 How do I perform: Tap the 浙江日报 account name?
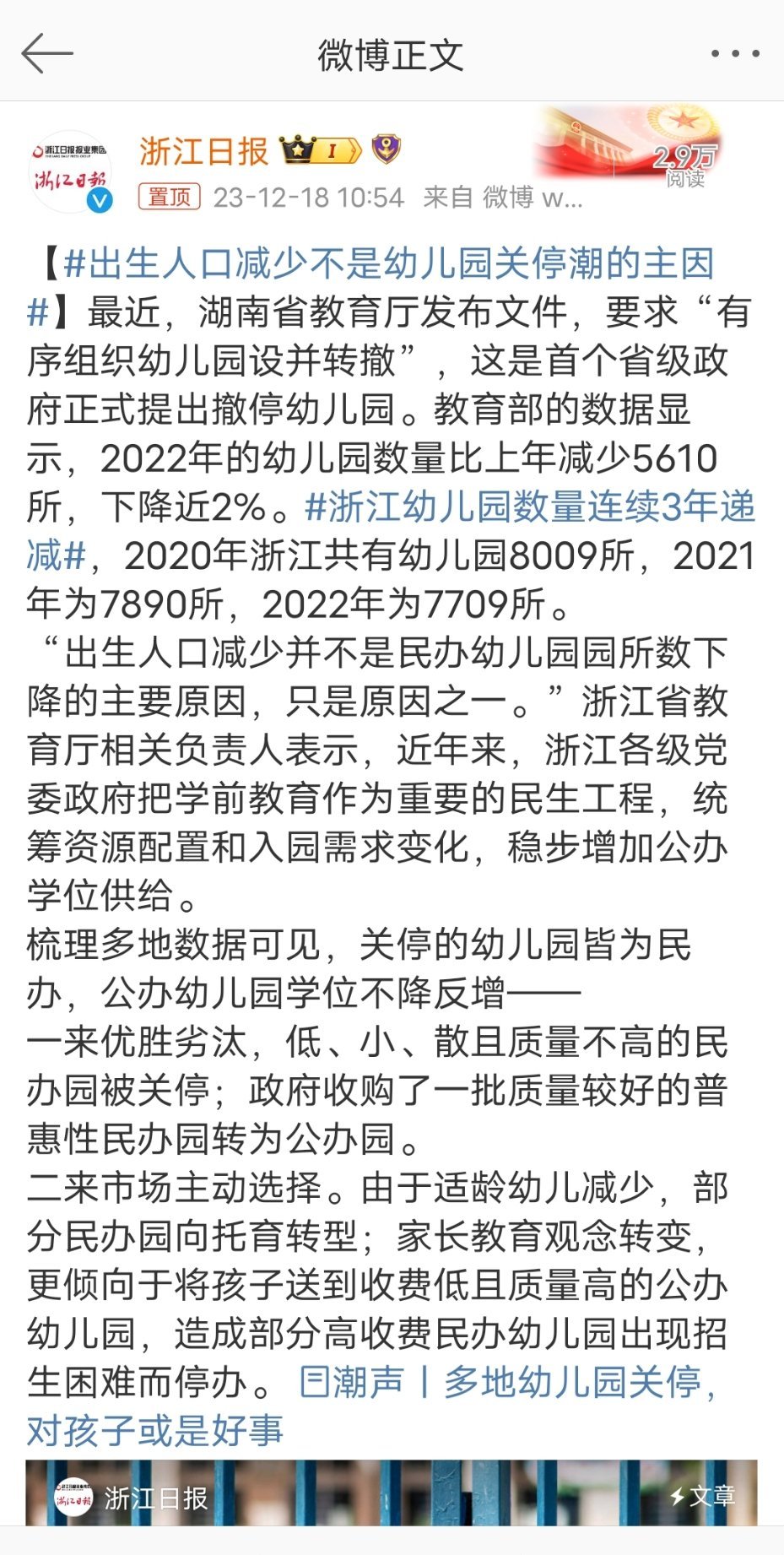tap(203, 151)
